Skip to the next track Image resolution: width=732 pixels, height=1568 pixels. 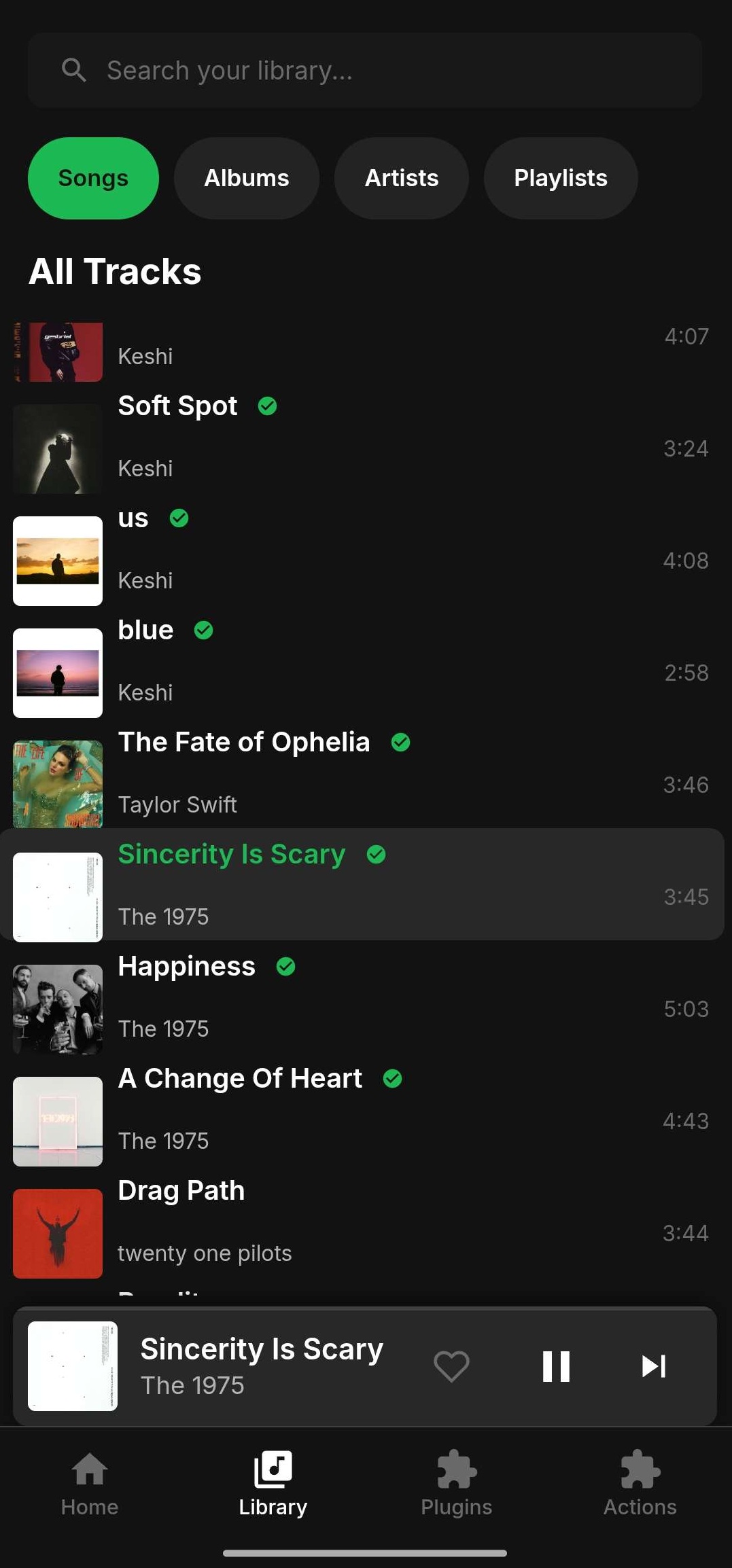(x=653, y=1366)
